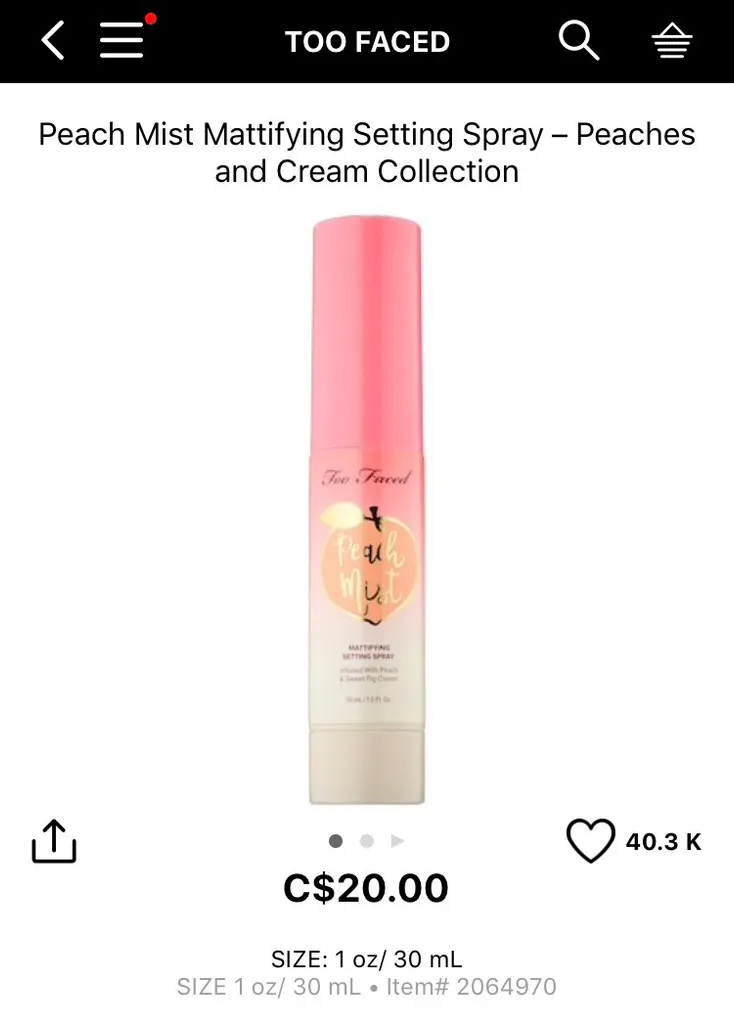Select the first carousel dot indicator

pyautogui.click(x=335, y=841)
